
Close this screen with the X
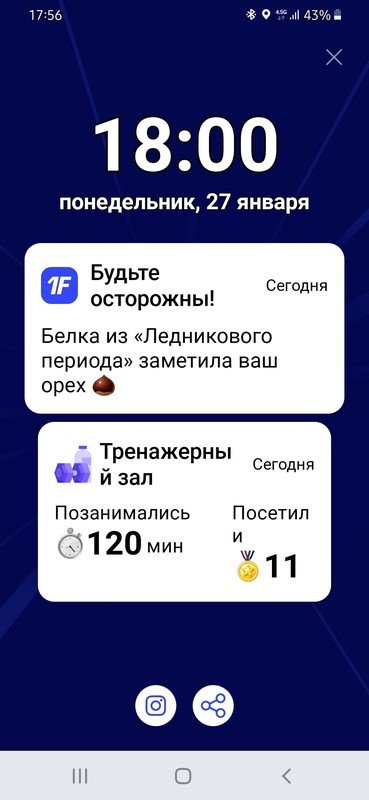tap(334, 58)
